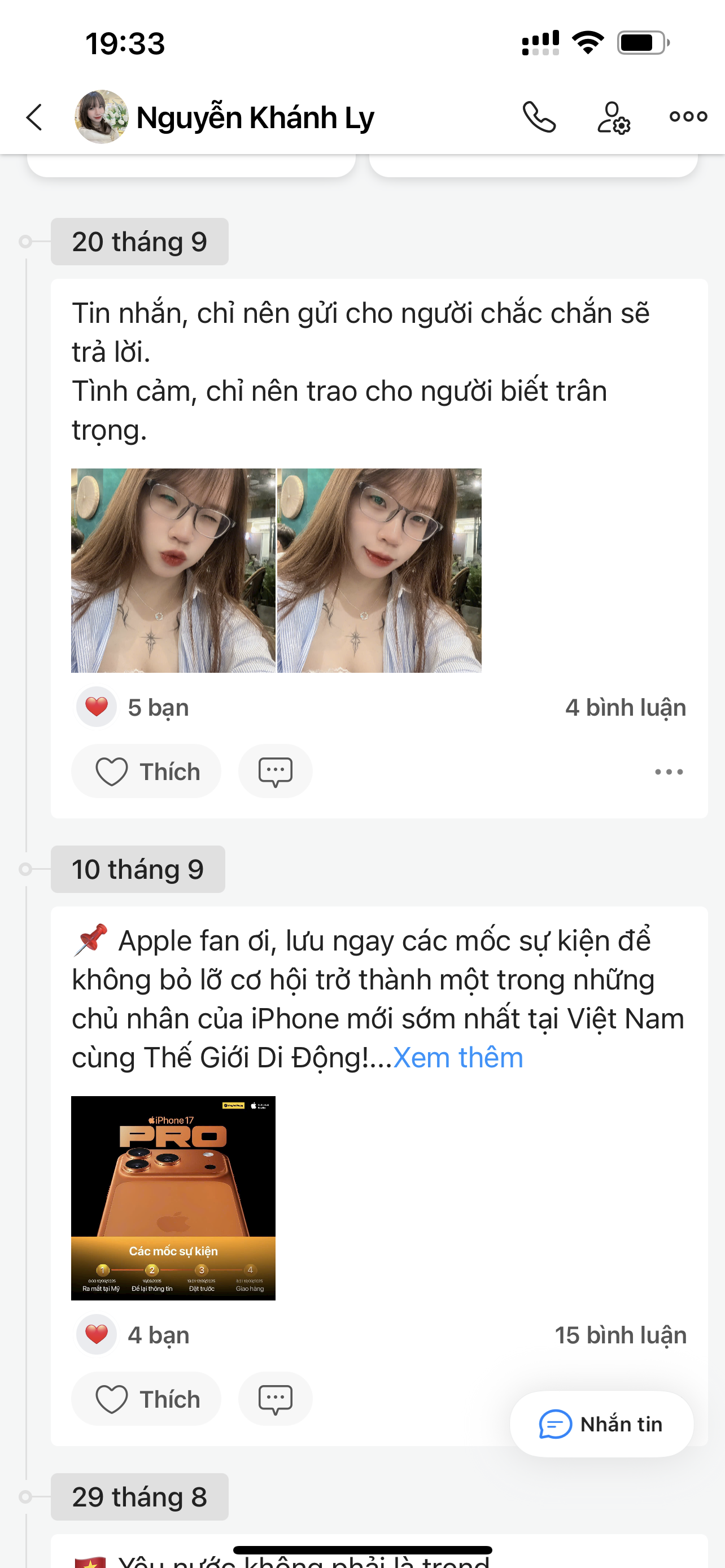The height and width of the screenshot is (1568, 725).
Task: Expand the Apple fan post with Xem thêm
Action: 458,1058
